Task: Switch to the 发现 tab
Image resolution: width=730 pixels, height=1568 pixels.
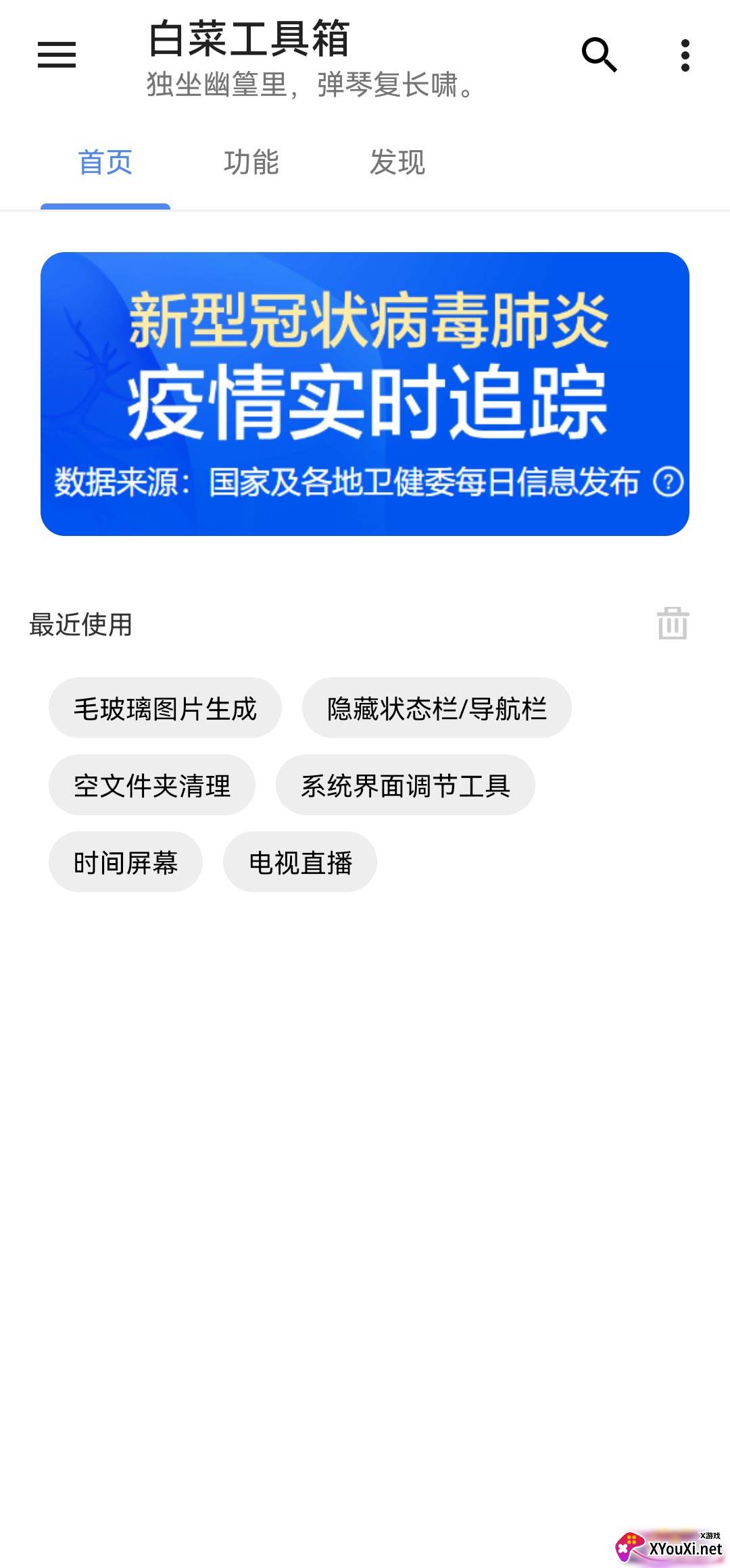Action: [x=397, y=162]
